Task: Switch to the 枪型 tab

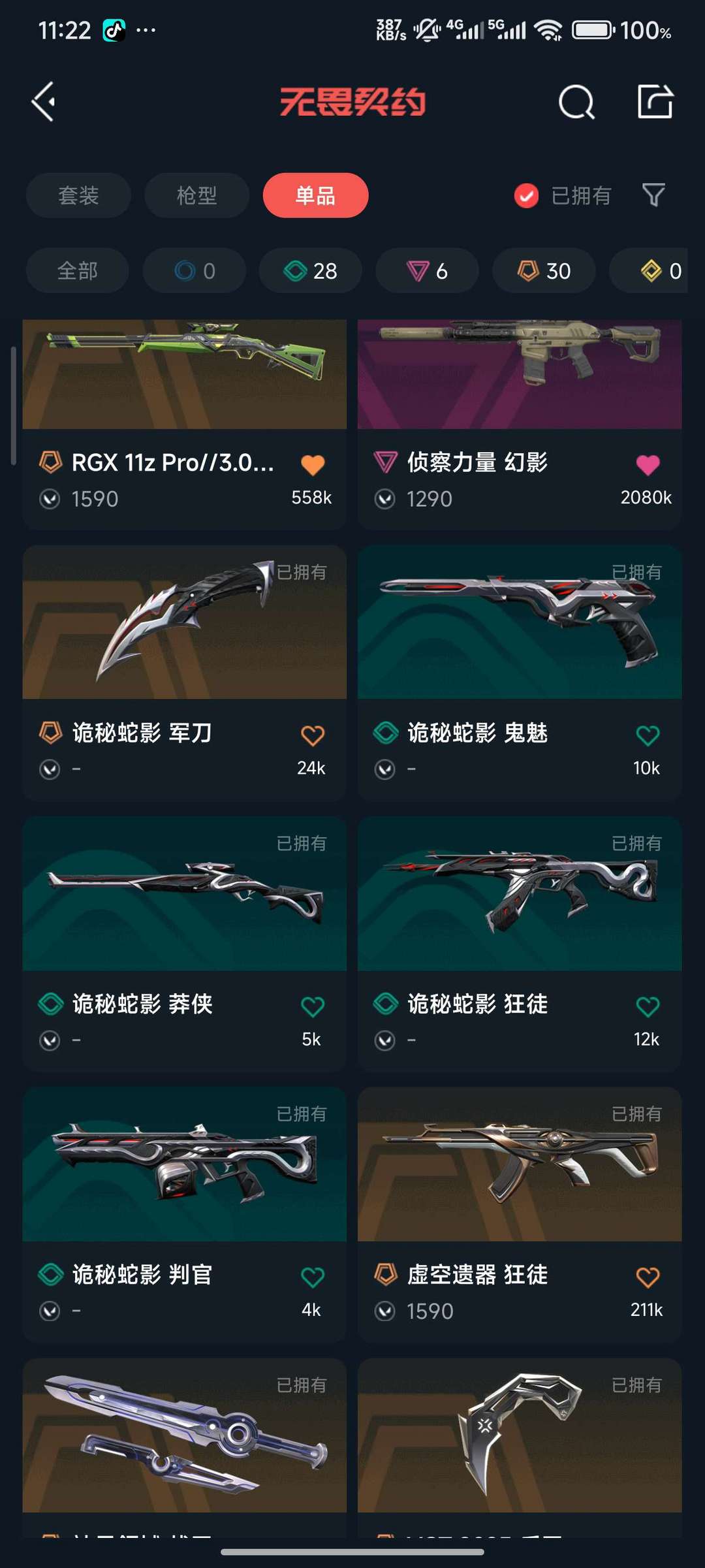Action: (x=196, y=195)
